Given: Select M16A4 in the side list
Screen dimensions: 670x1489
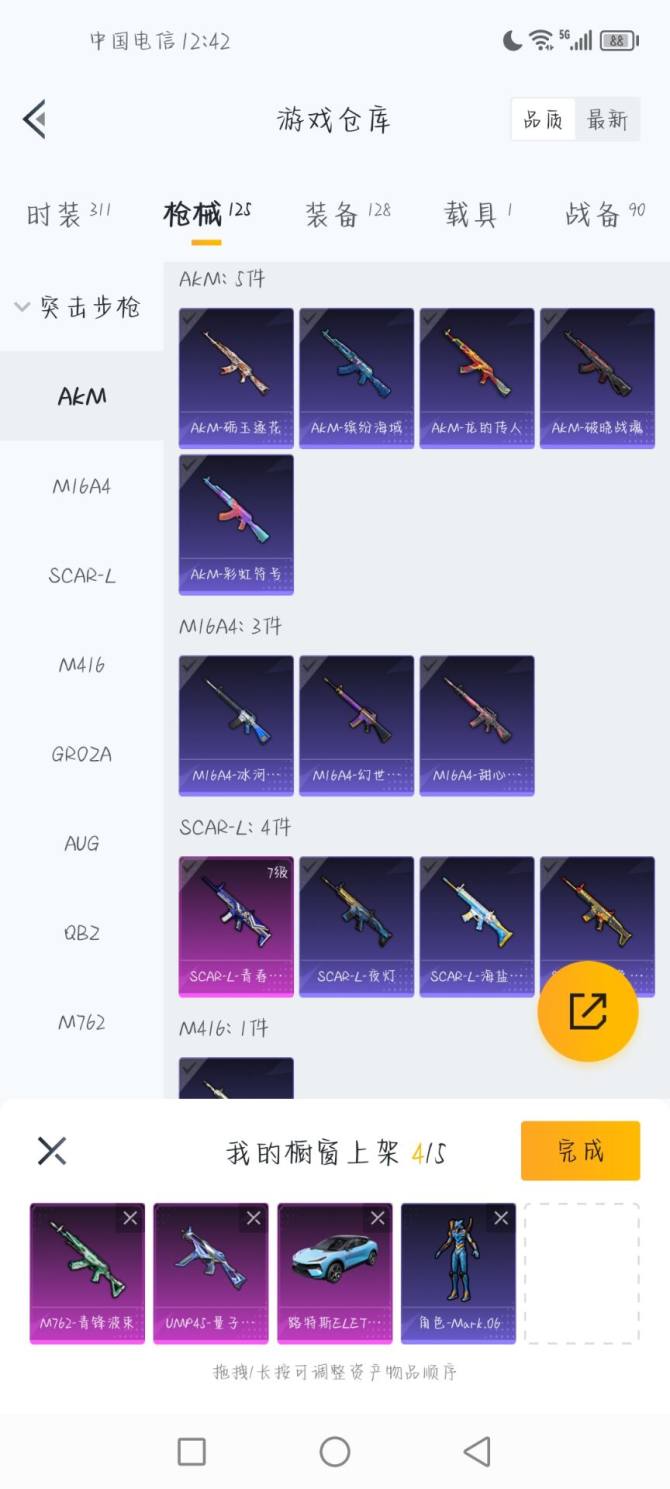Looking at the screenshot, I should (x=82, y=487).
